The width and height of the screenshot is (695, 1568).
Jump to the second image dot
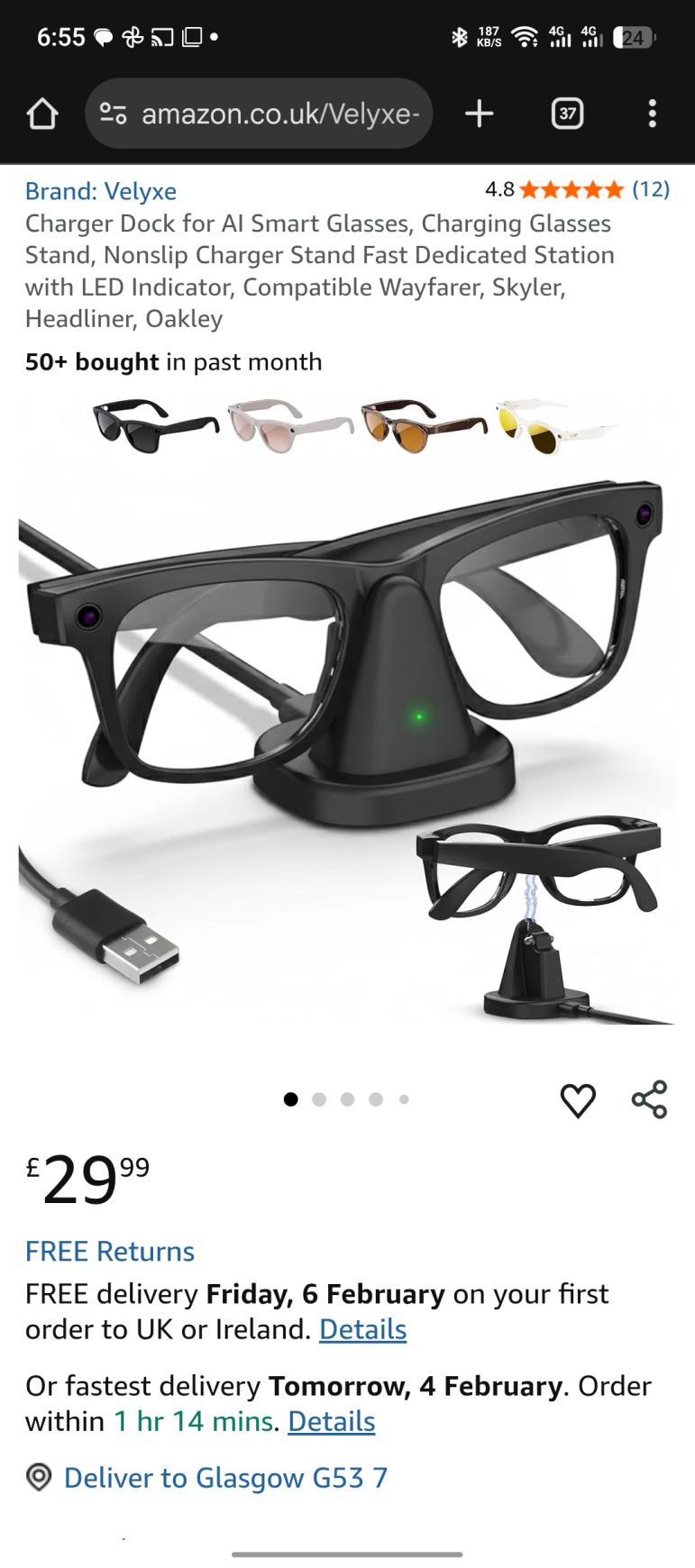pyautogui.click(x=319, y=1099)
